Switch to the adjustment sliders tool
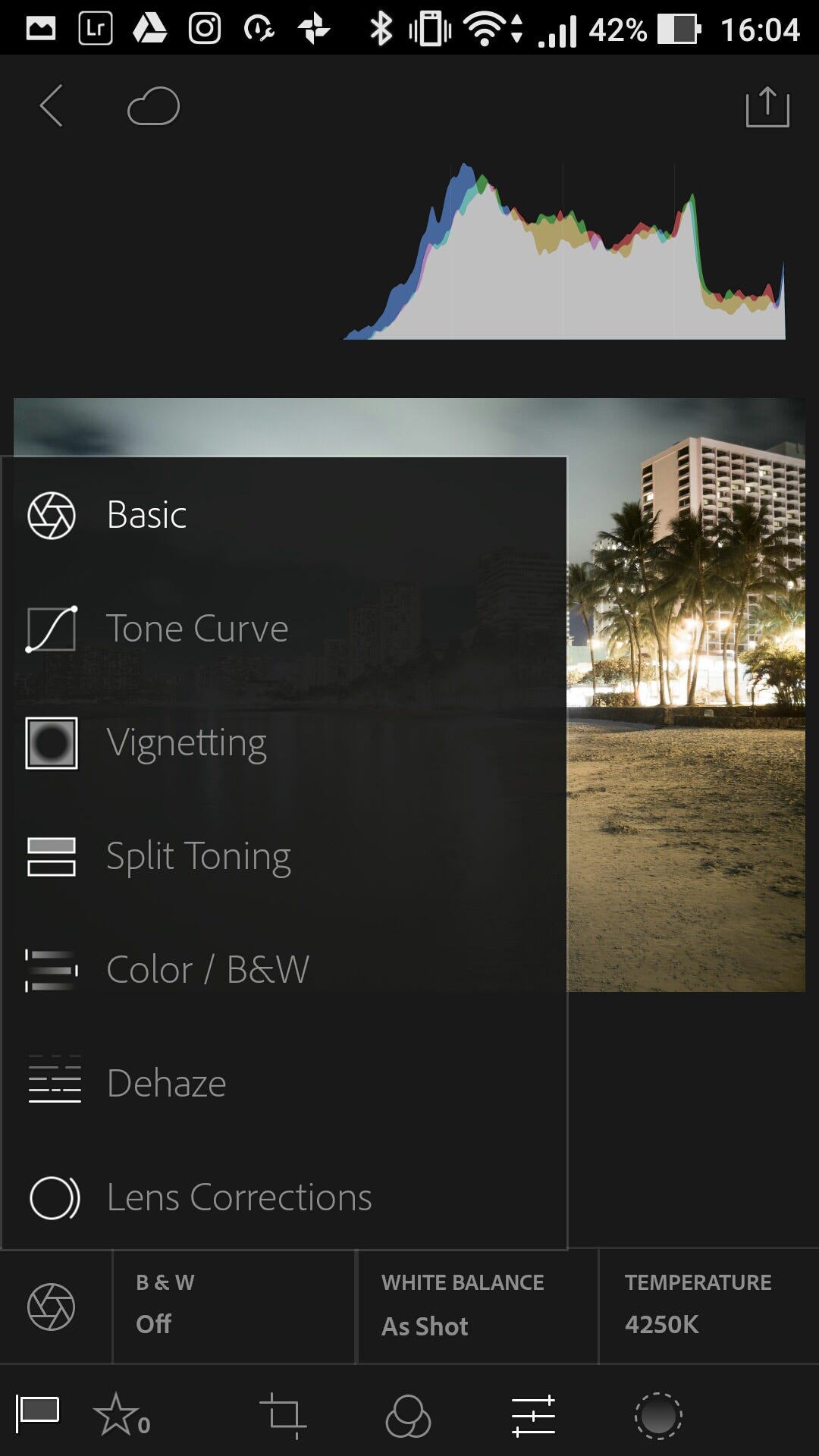The image size is (819, 1456). (x=533, y=1416)
